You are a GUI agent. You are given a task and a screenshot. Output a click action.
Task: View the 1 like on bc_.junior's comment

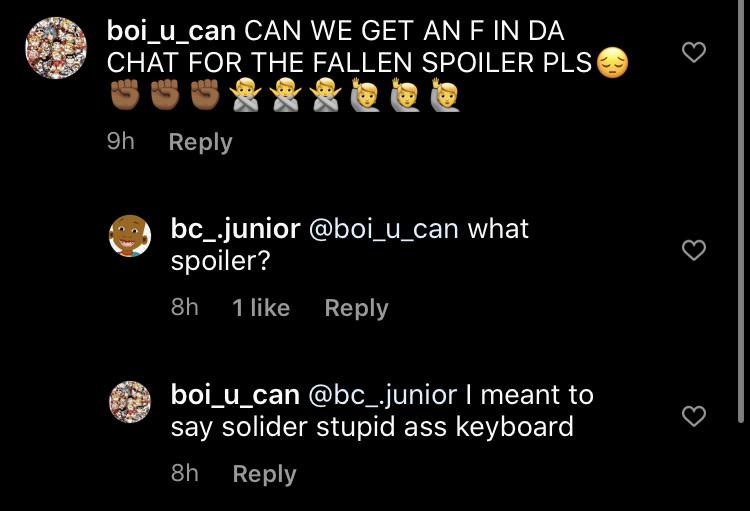[261, 308]
